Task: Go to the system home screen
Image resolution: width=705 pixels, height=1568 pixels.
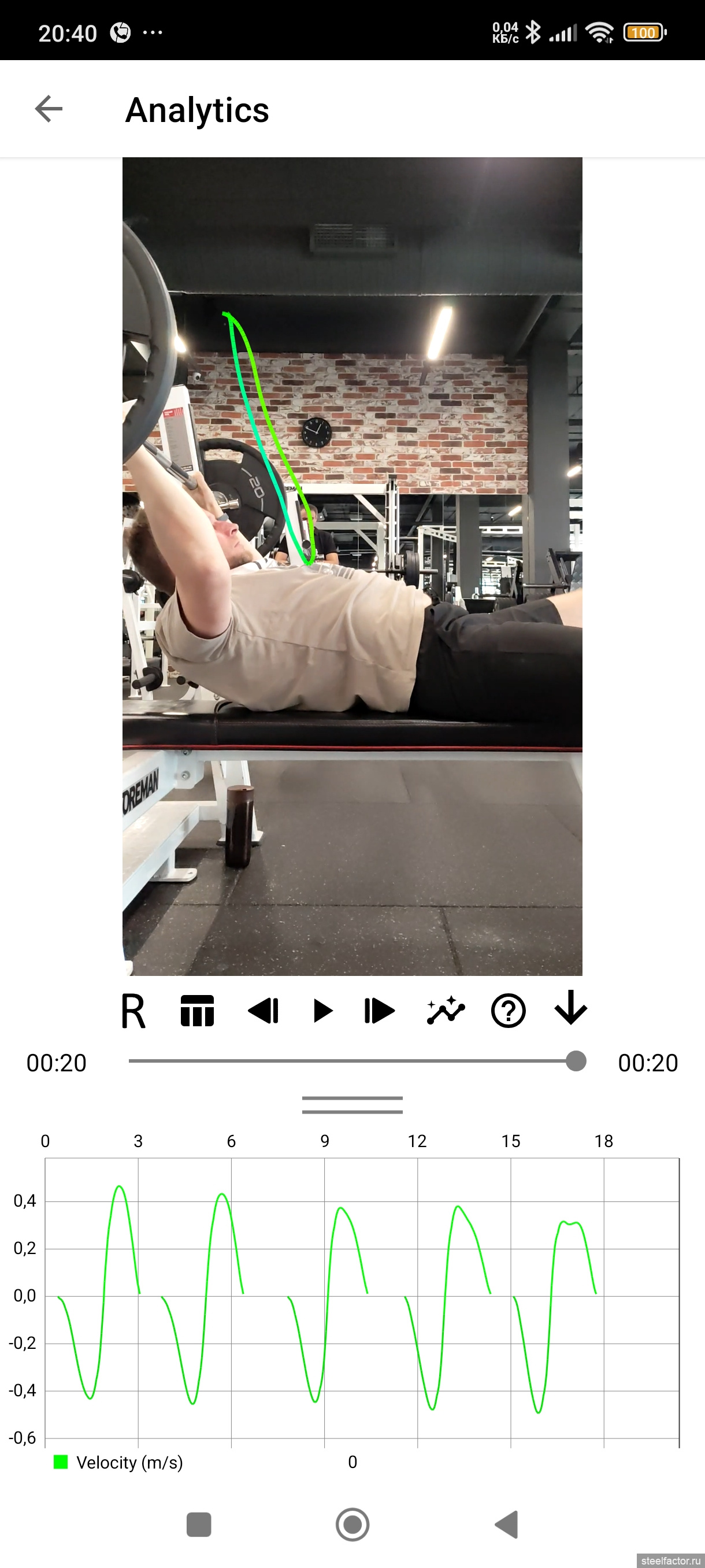Action: click(352, 1525)
